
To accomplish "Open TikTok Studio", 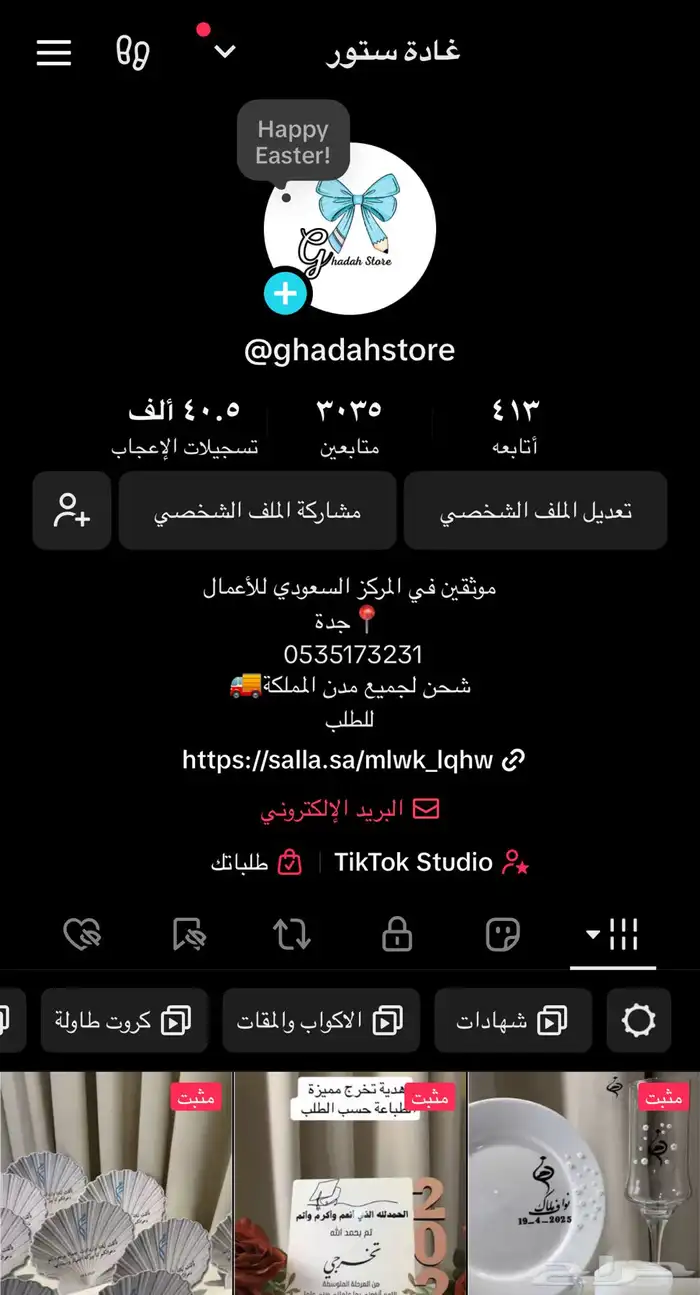I will click(430, 862).
